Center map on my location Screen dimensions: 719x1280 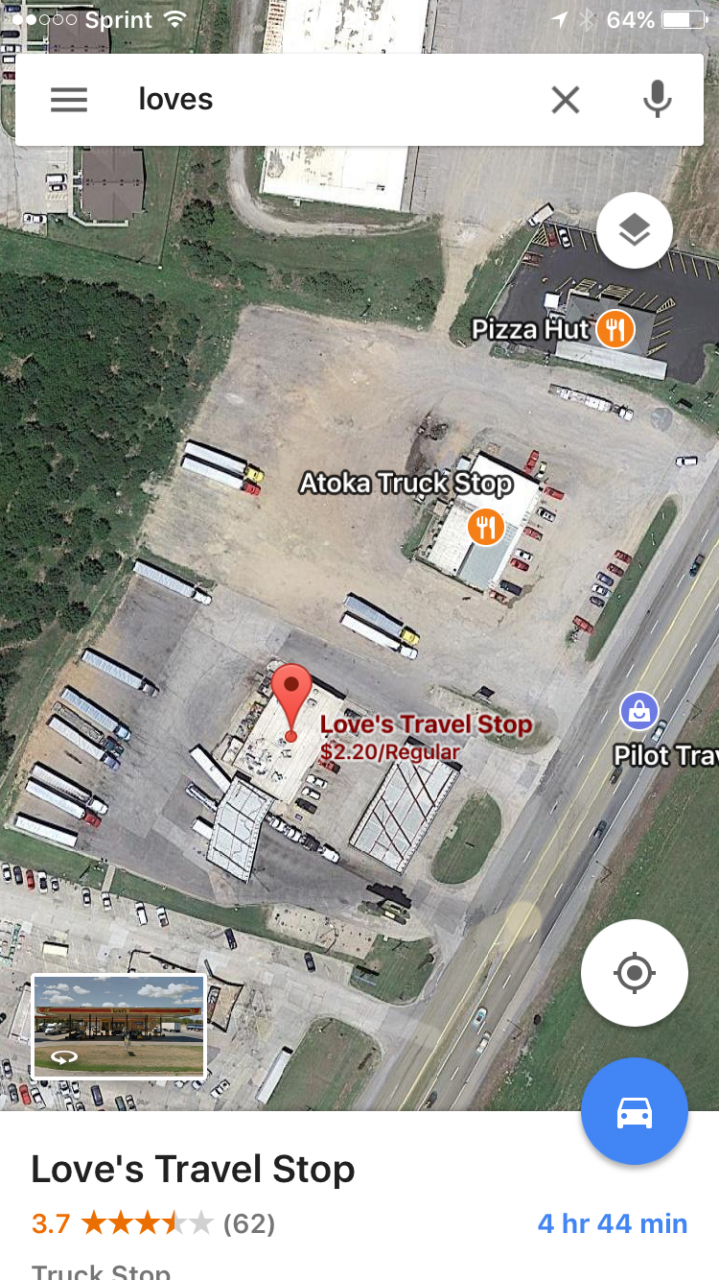634,973
